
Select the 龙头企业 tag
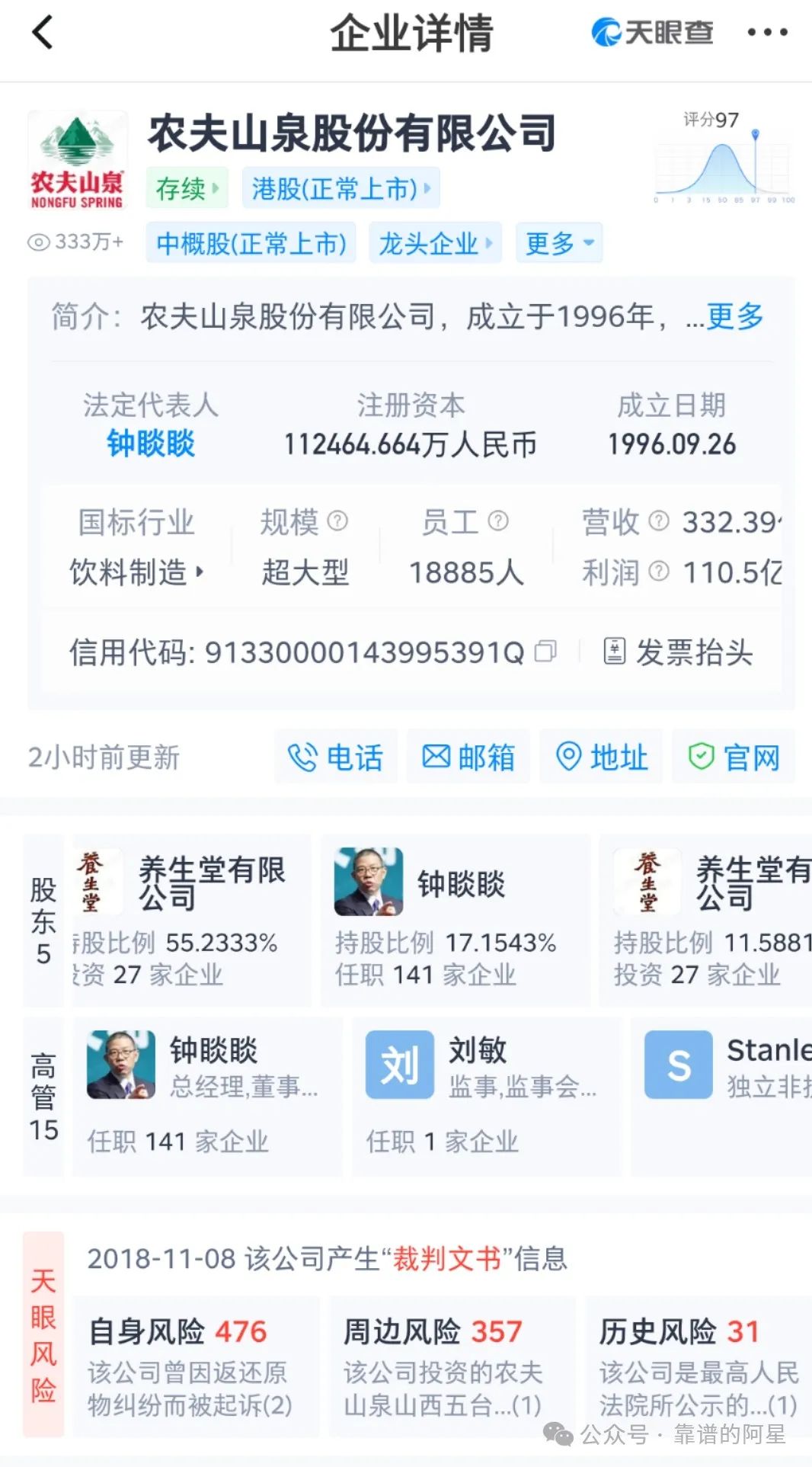435,243
